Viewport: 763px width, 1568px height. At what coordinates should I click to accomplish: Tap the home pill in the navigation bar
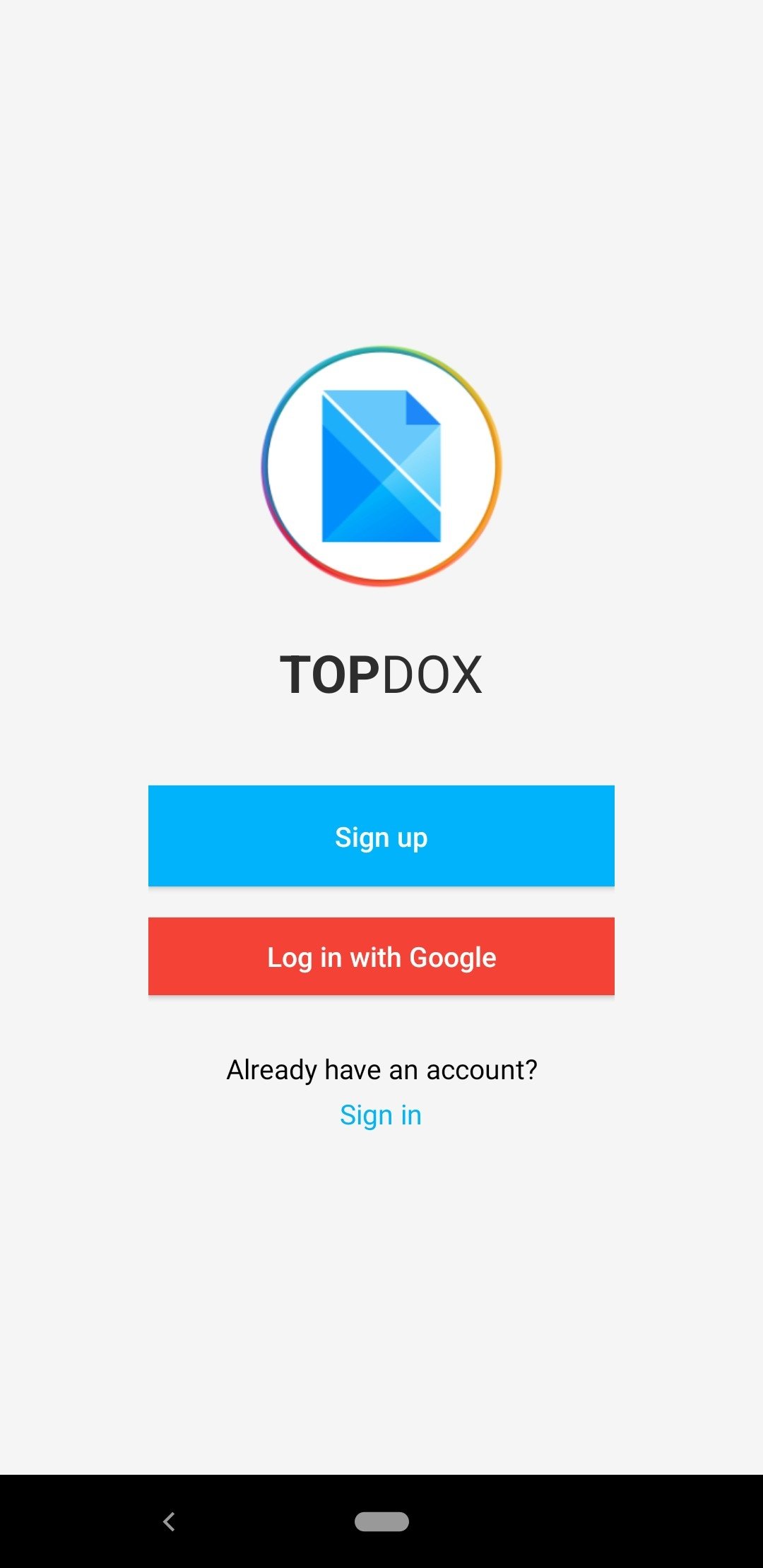click(381, 1521)
